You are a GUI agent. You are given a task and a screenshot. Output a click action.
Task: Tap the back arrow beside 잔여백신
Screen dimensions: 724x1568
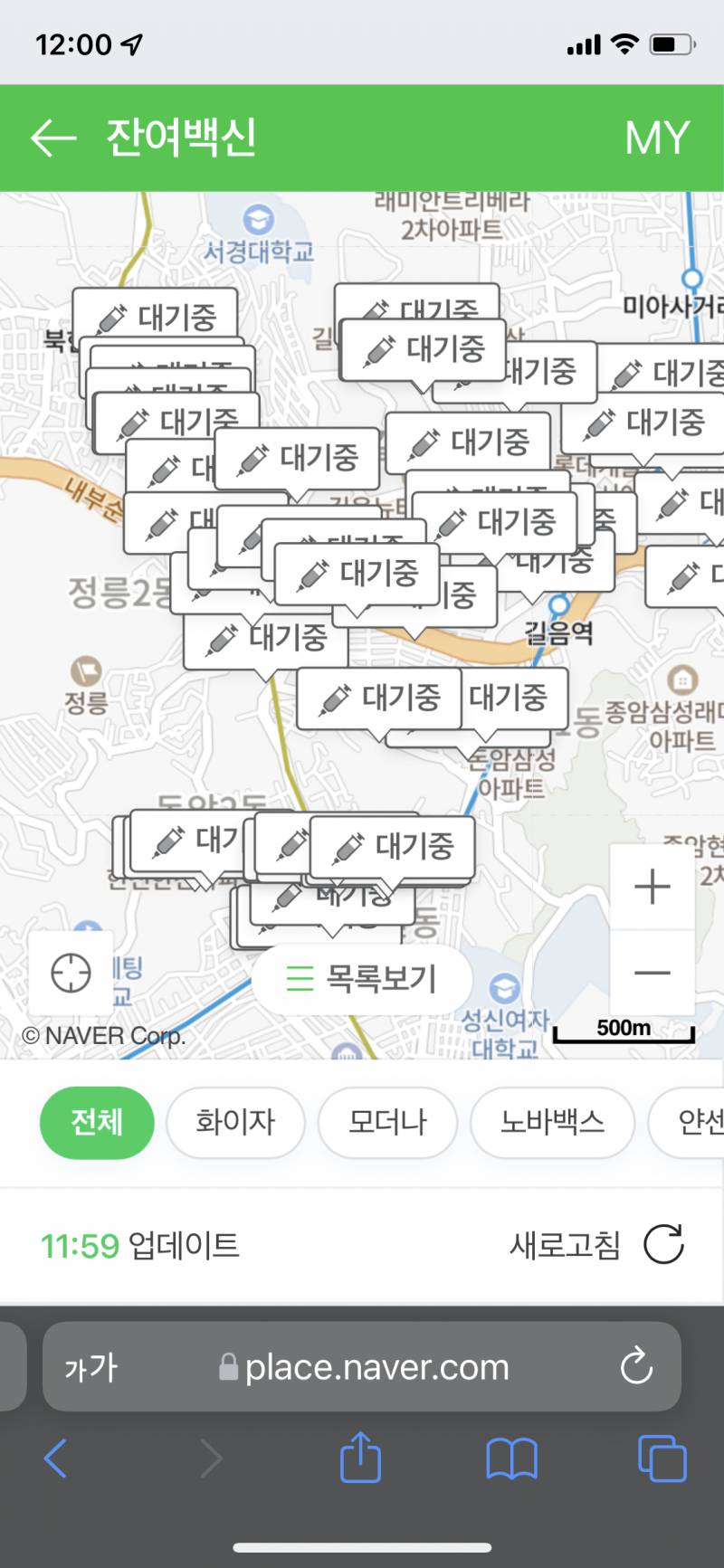click(52, 138)
